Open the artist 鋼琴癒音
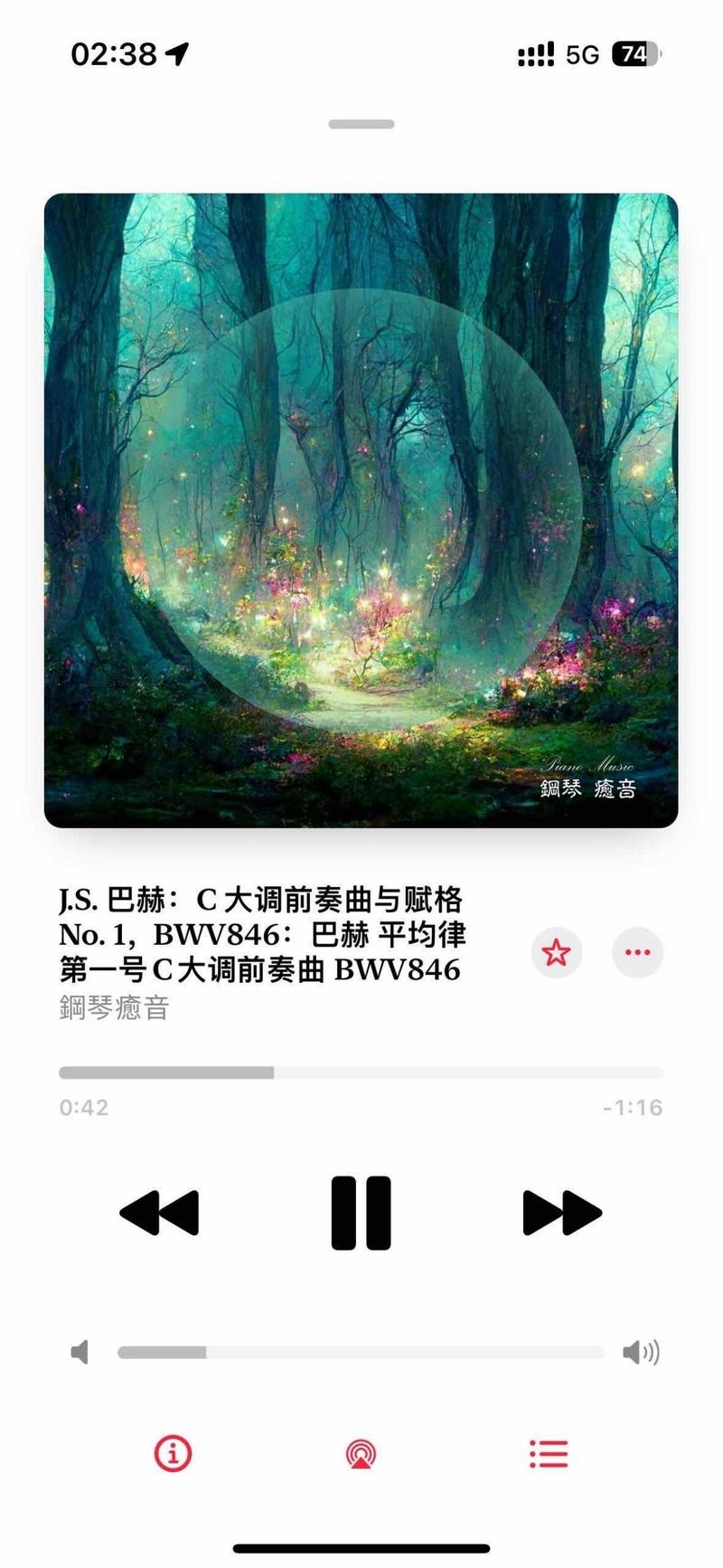 point(115,1007)
